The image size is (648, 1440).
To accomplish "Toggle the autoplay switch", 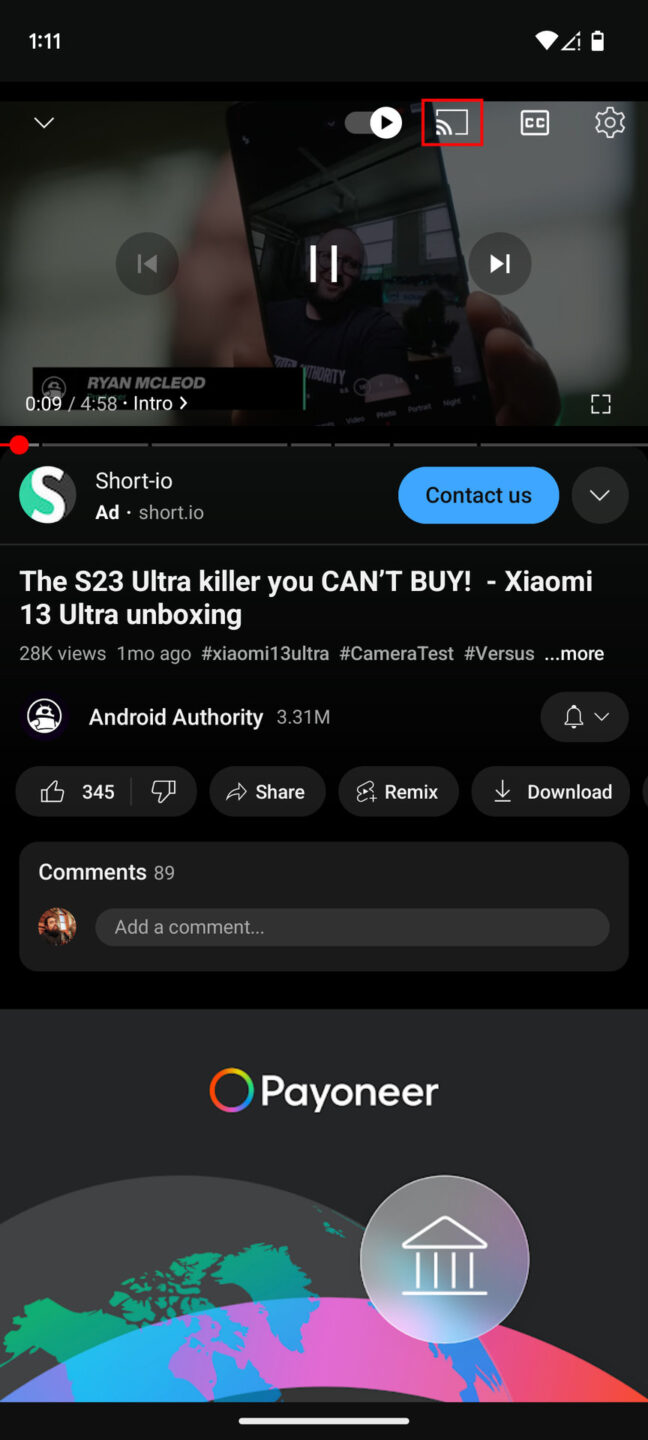I will click(373, 123).
